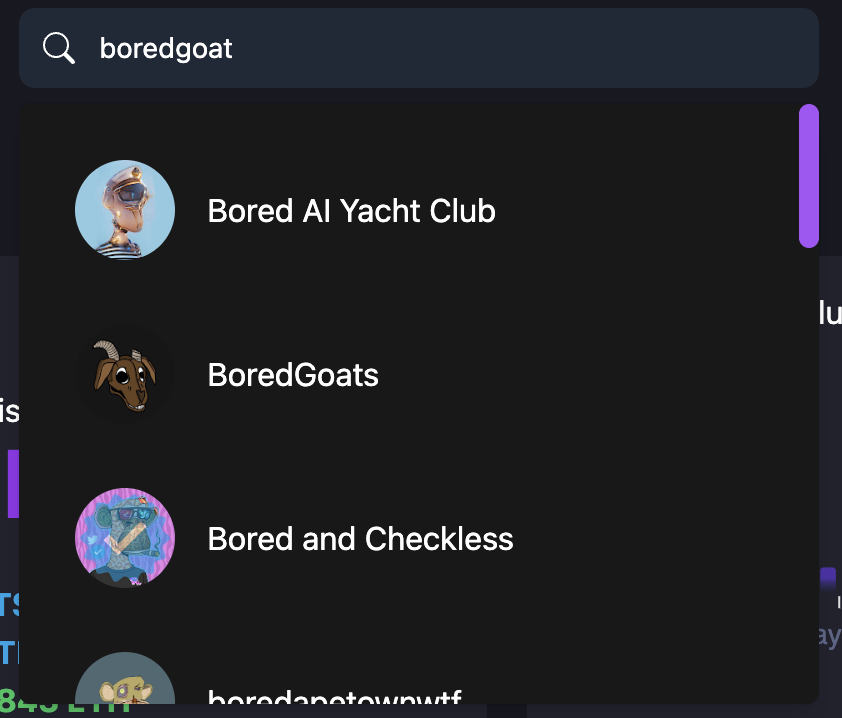Viewport: 842px width, 718px height.
Task: Choose Bored and Checkless from results
Action: click(360, 539)
